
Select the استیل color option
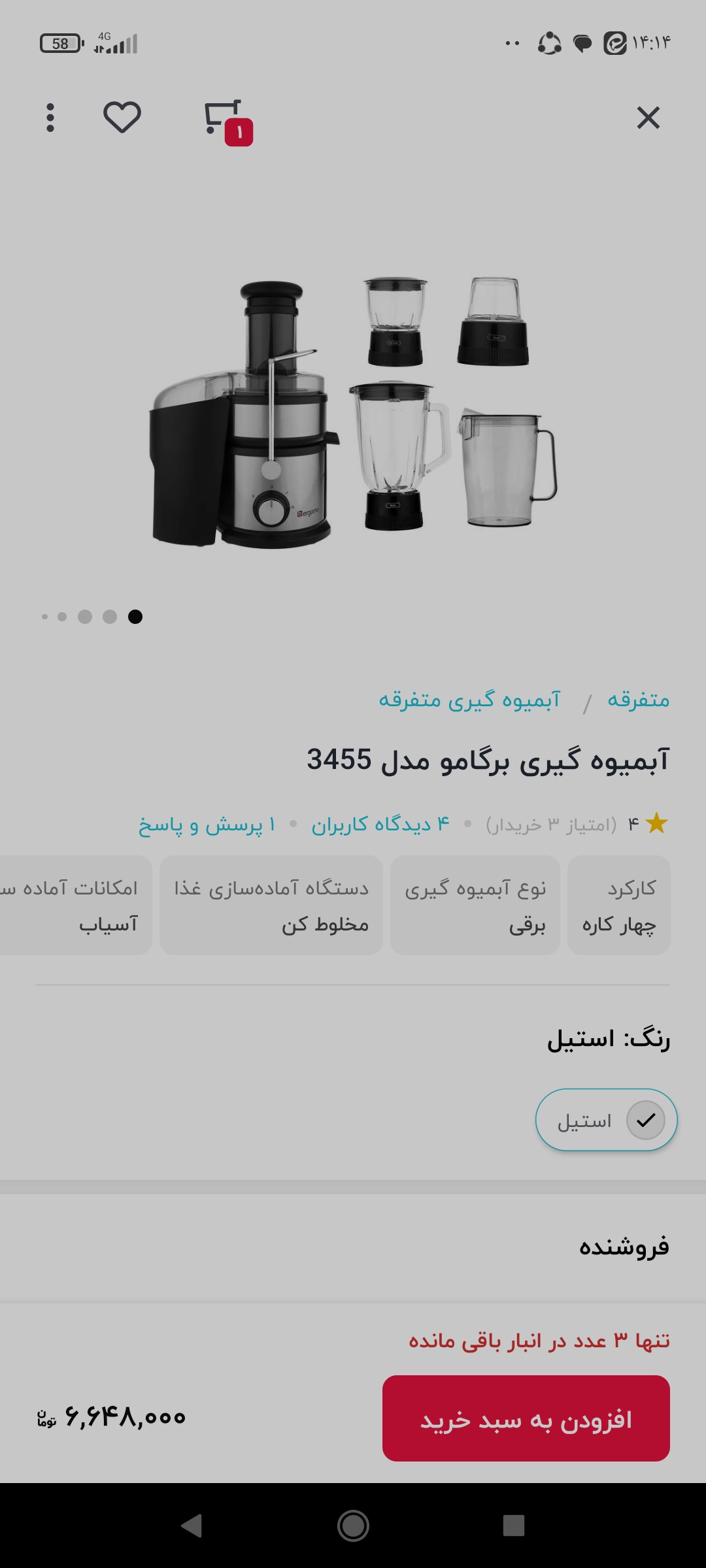(606, 1120)
